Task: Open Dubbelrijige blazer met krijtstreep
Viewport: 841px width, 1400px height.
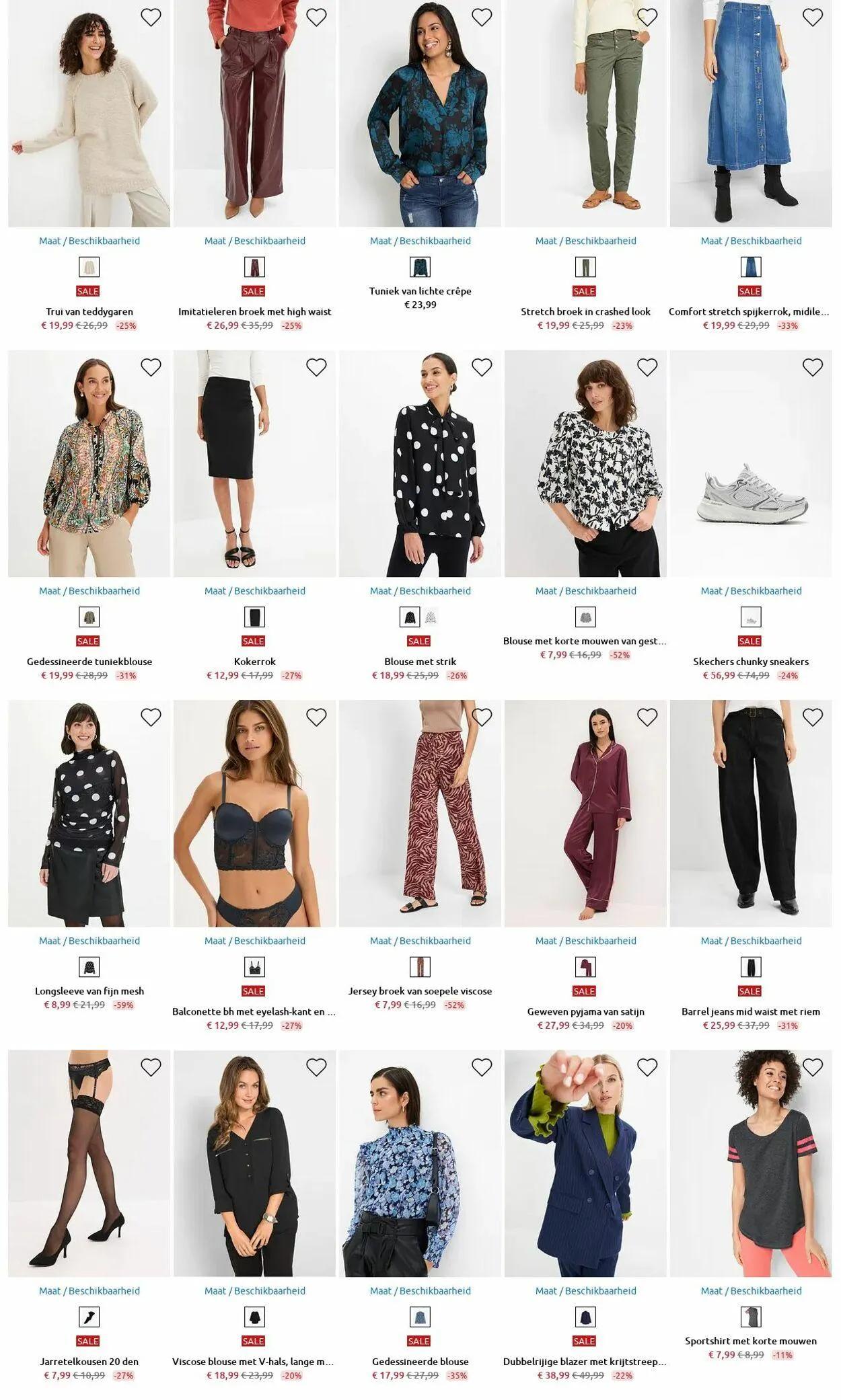Action: click(585, 1362)
